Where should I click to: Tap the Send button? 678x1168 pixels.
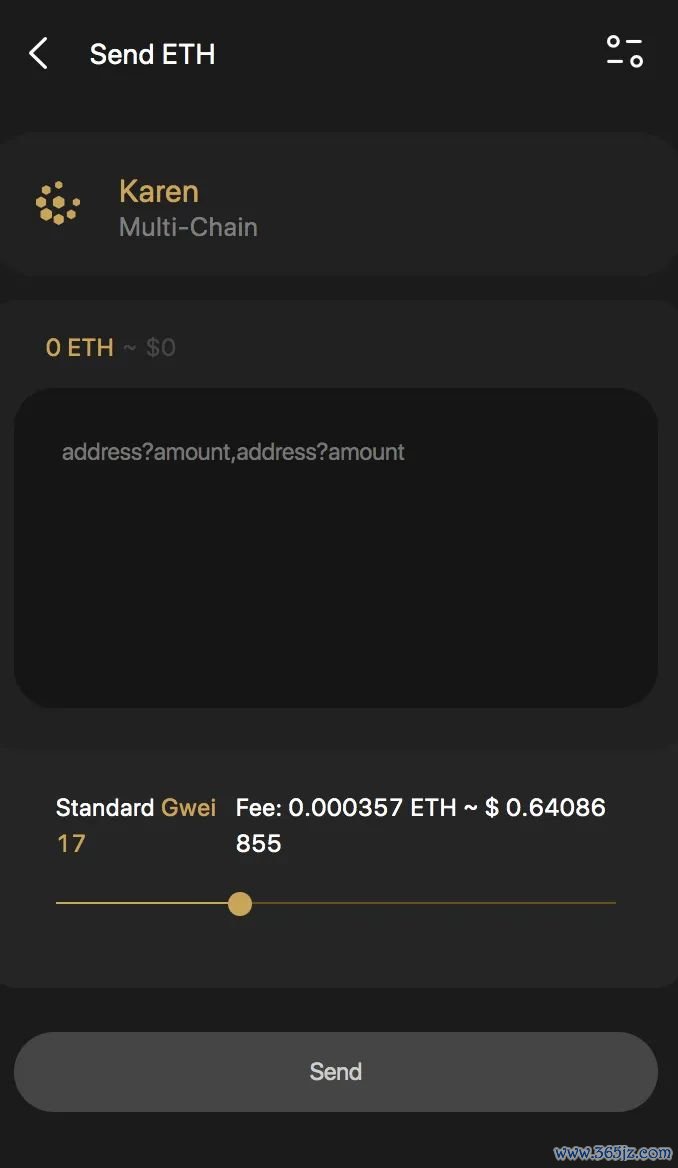(x=336, y=1072)
